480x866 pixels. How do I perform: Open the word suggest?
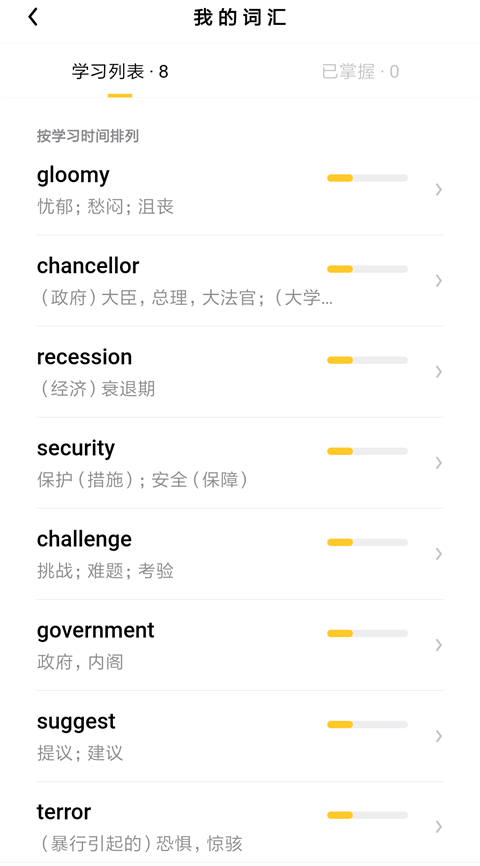(x=240, y=737)
